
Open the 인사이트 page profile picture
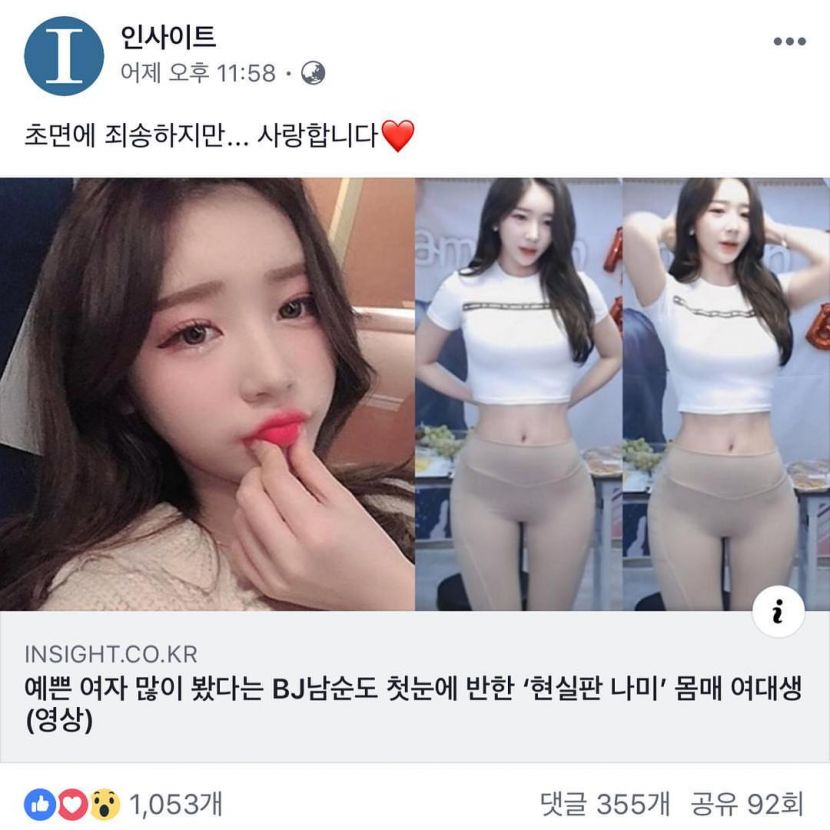coord(63,56)
